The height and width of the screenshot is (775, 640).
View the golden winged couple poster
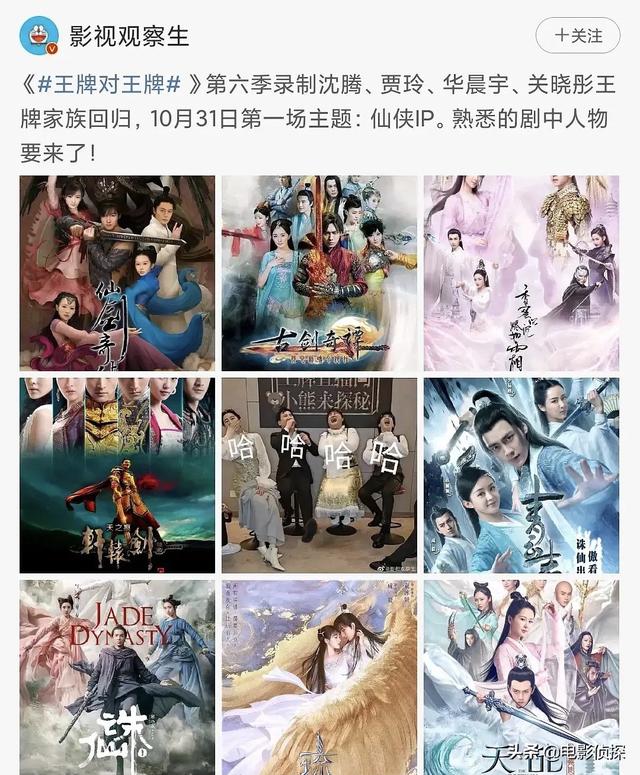[x=319, y=677]
